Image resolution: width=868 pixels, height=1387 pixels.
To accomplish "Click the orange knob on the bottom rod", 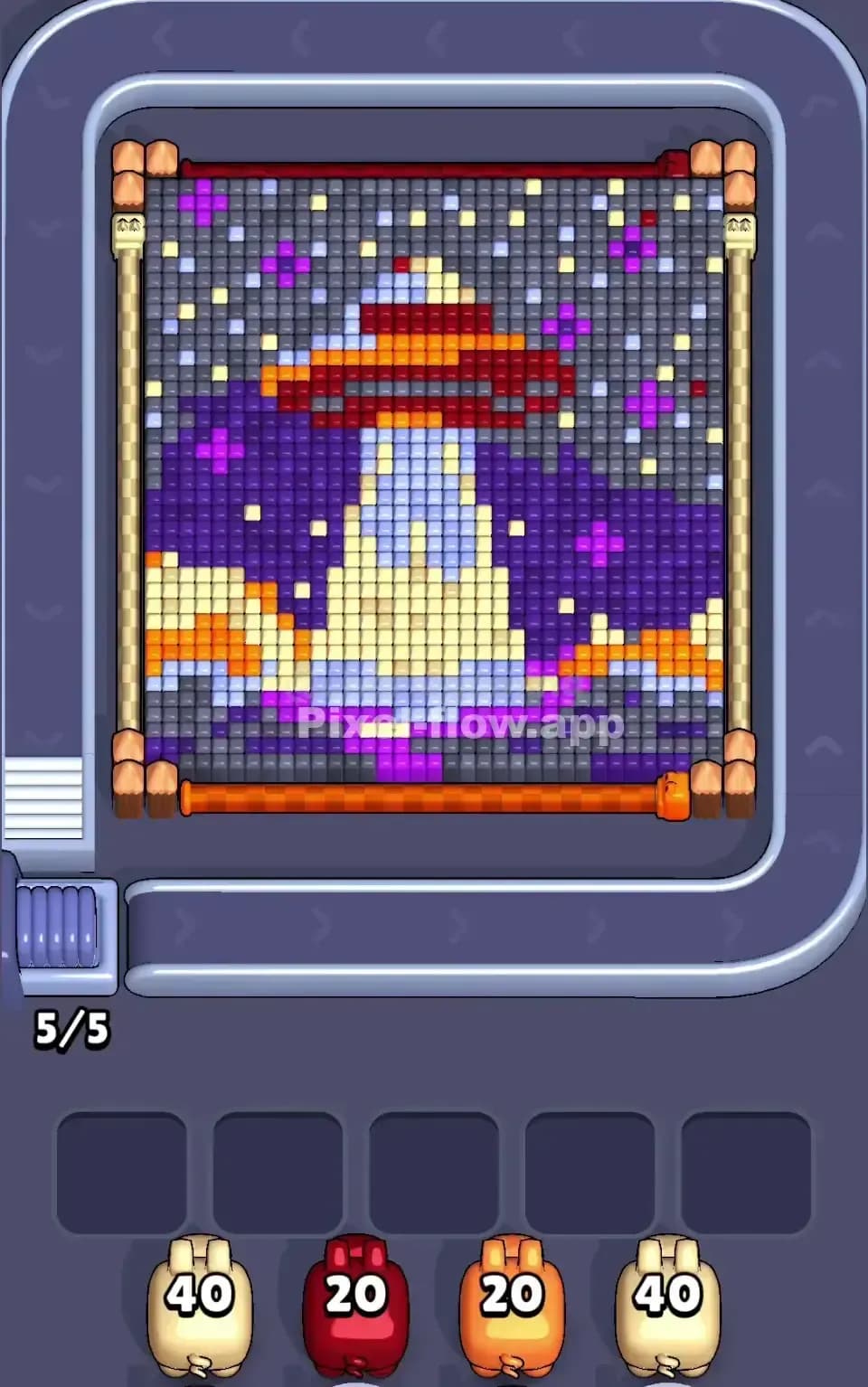I will pos(674,794).
